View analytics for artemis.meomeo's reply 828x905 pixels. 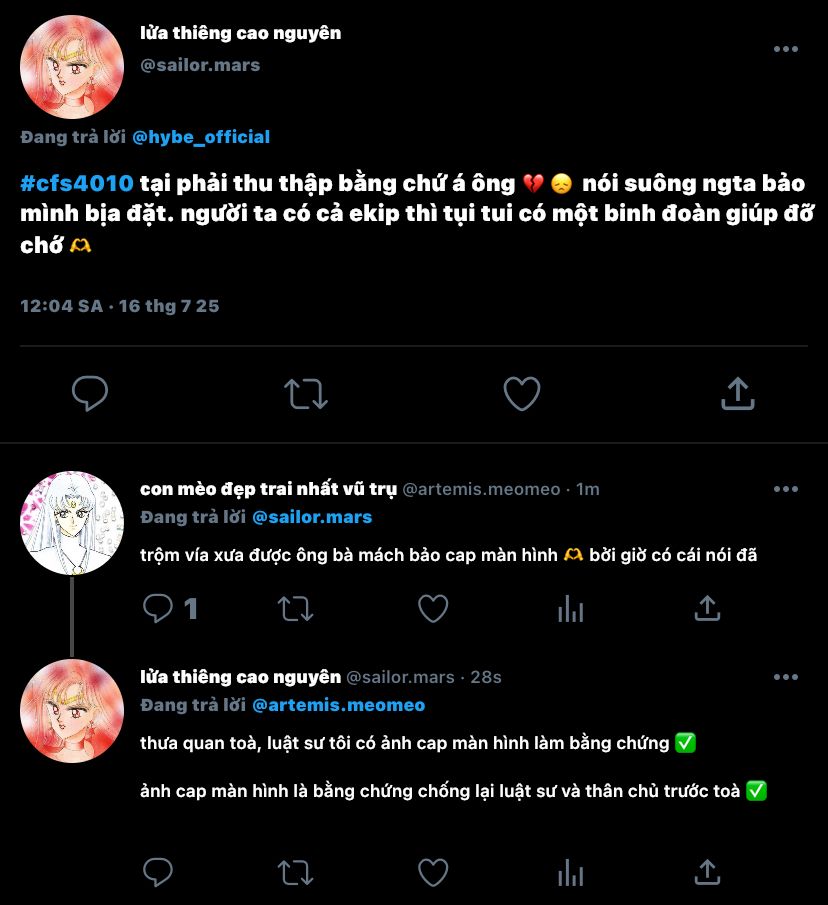[x=570, y=608]
